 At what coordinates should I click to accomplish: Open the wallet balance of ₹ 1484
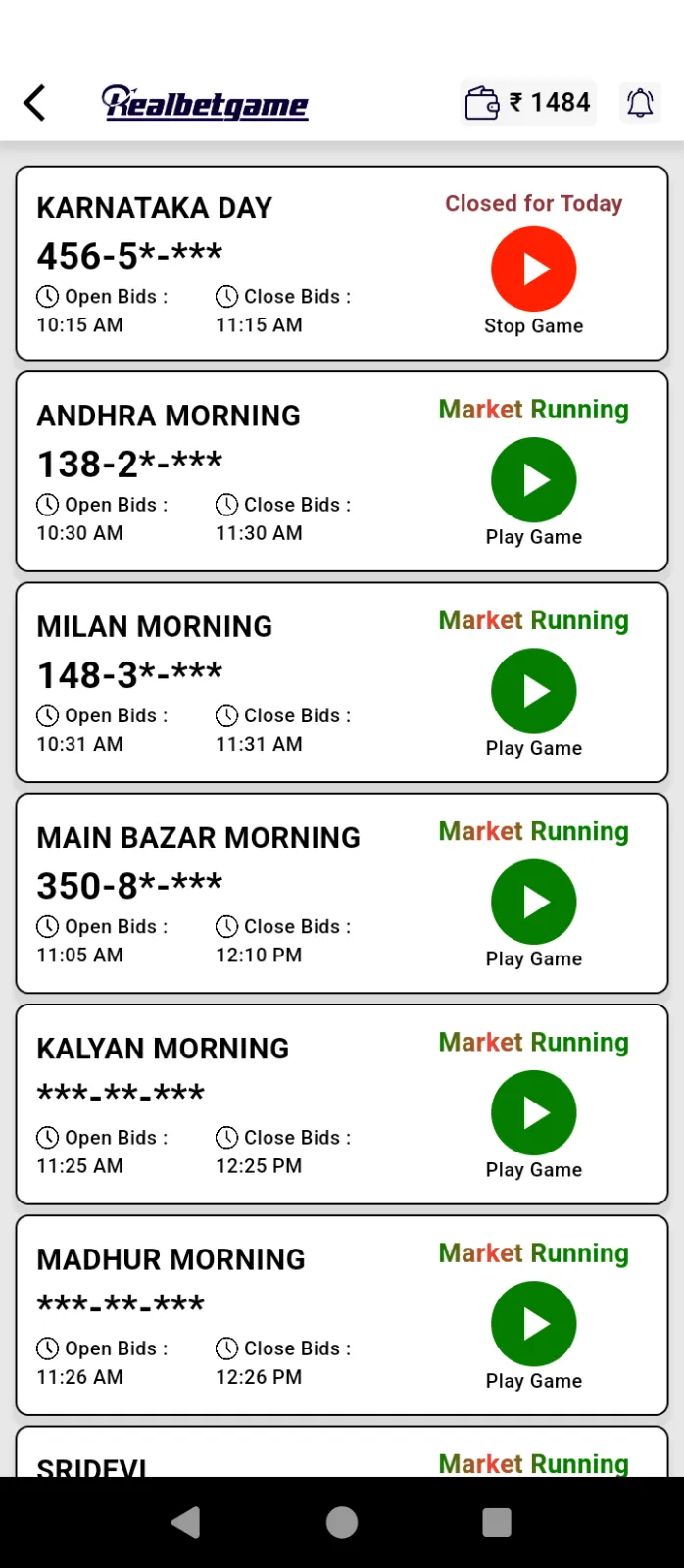point(529,103)
